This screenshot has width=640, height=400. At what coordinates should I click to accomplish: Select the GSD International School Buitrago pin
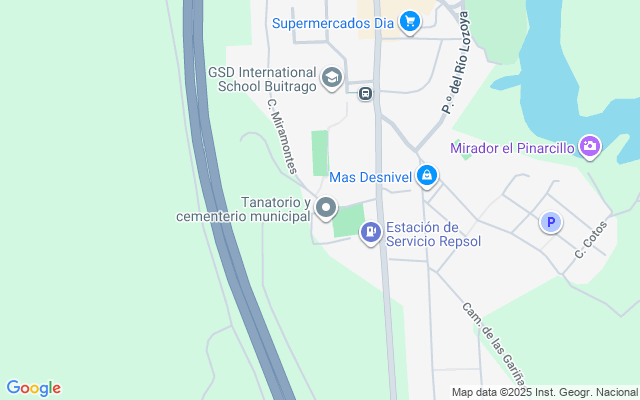(x=332, y=77)
